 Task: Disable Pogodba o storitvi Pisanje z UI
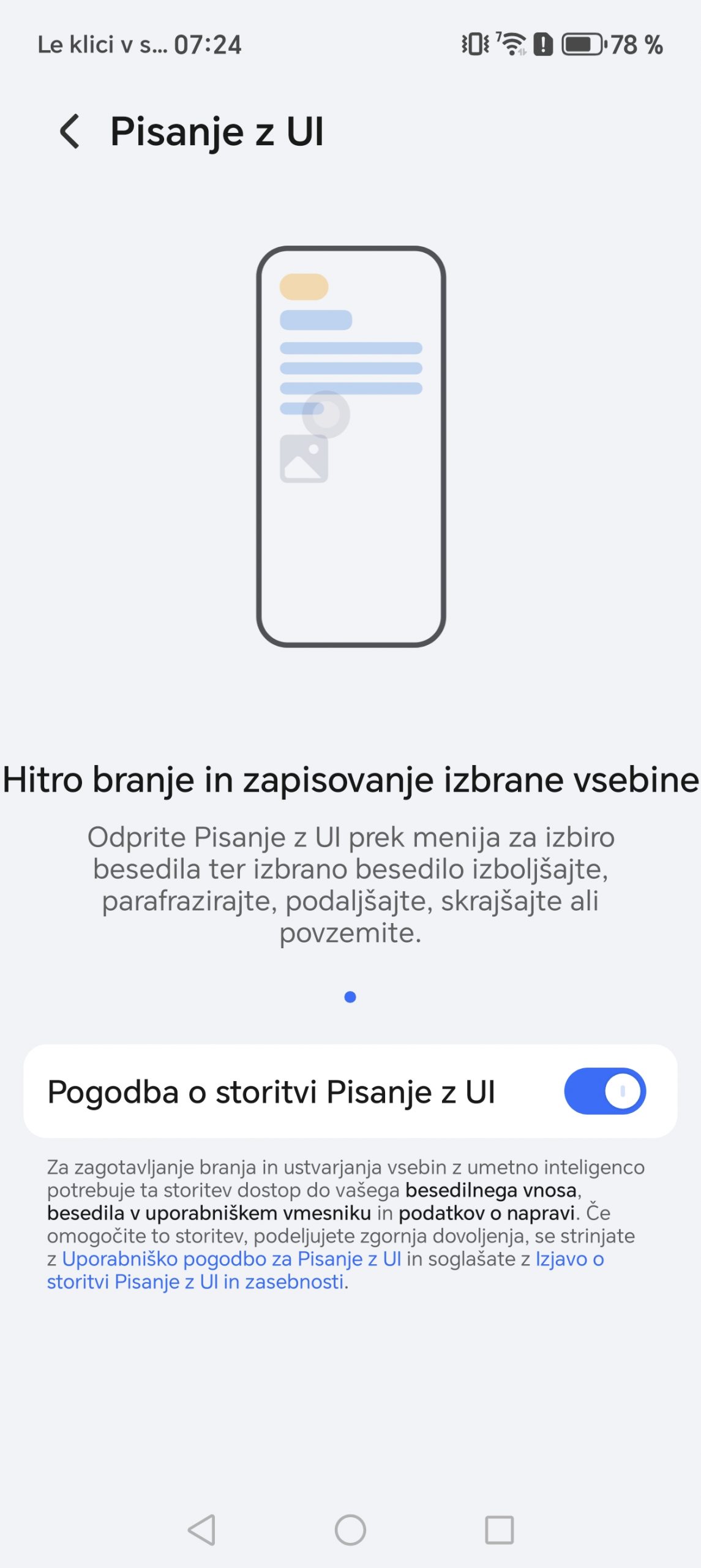click(604, 1091)
